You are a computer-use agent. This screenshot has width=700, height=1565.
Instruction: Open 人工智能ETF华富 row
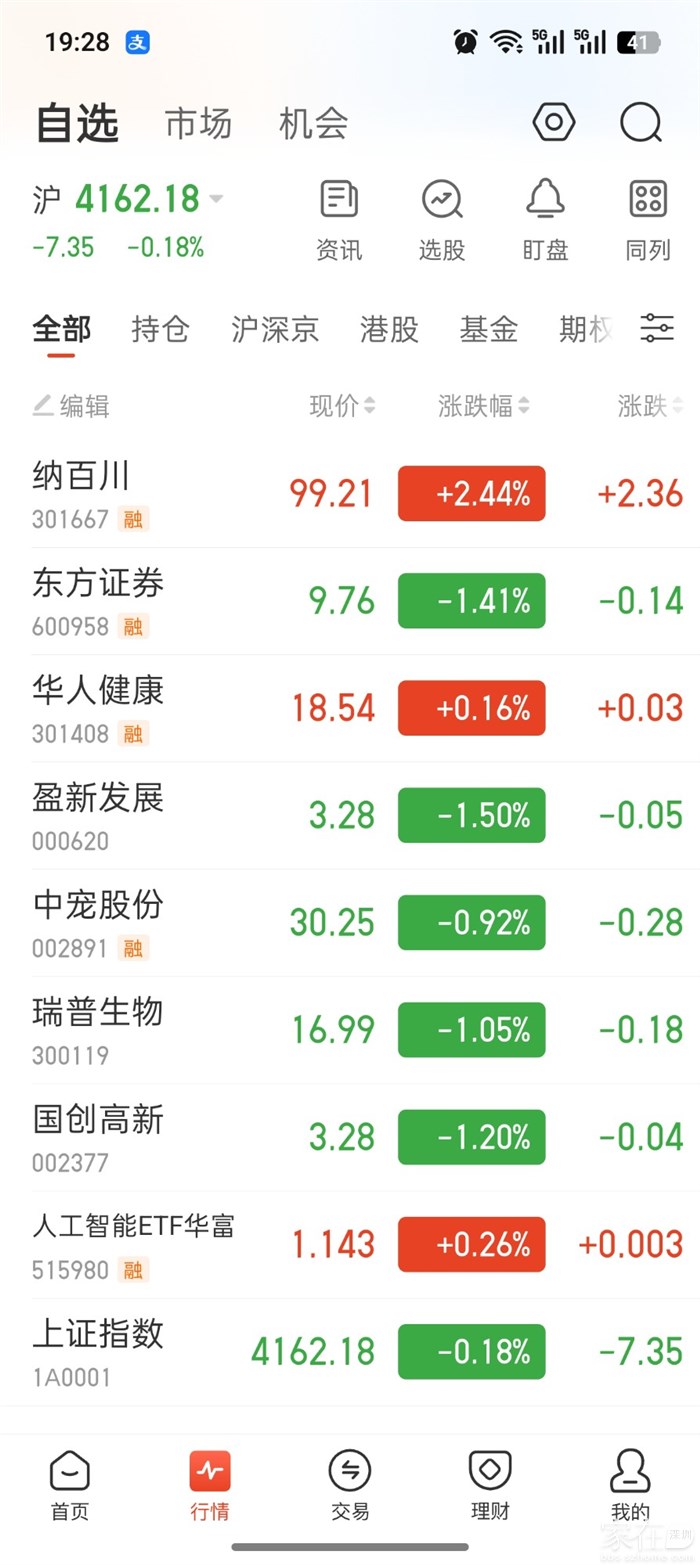click(x=350, y=1245)
